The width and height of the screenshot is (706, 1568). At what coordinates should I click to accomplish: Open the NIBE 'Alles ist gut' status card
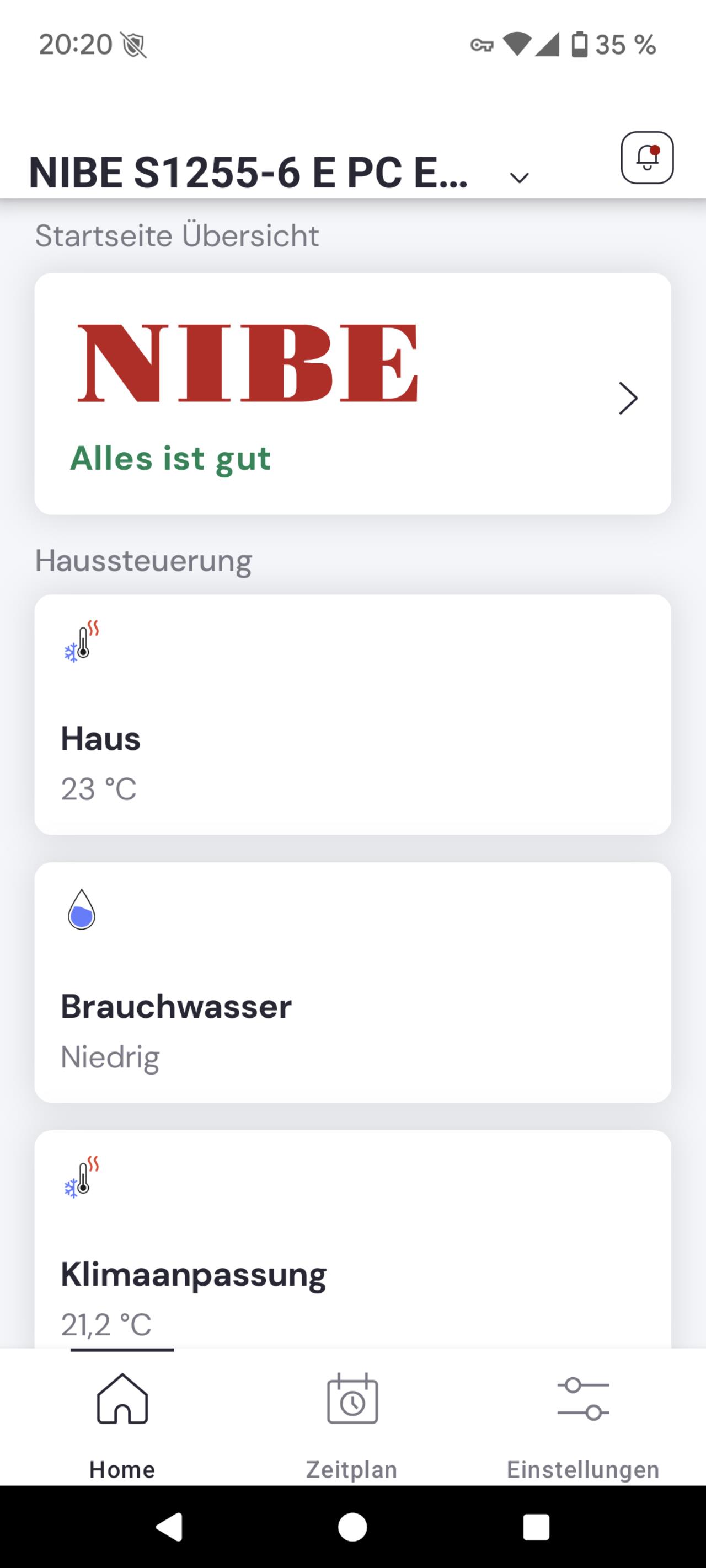pyautogui.click(x=352, y=394)
